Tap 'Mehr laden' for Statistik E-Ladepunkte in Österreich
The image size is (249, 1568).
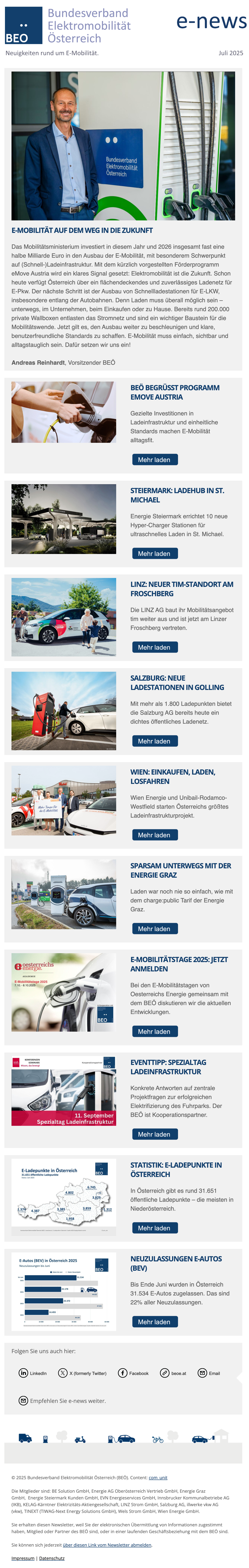(155, 1228)
